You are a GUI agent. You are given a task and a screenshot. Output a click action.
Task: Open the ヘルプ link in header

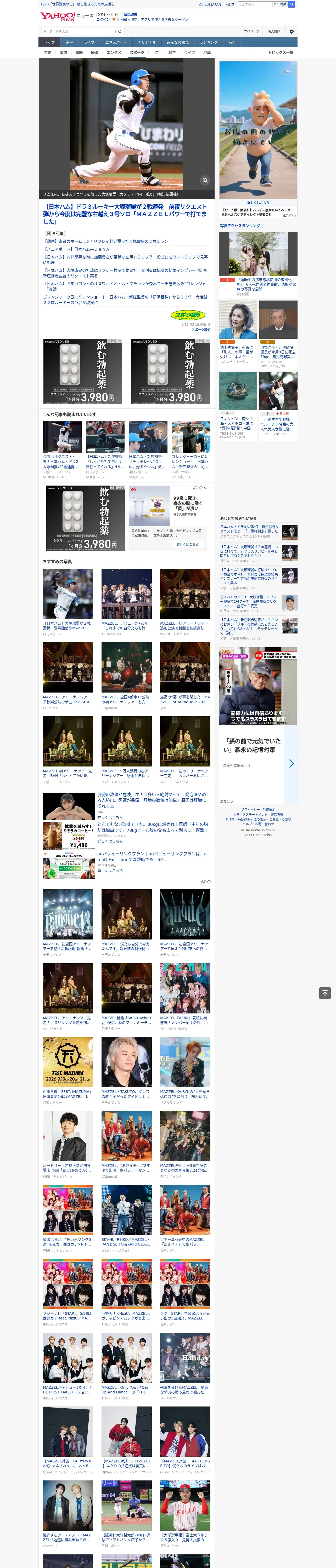pos(229,4)
